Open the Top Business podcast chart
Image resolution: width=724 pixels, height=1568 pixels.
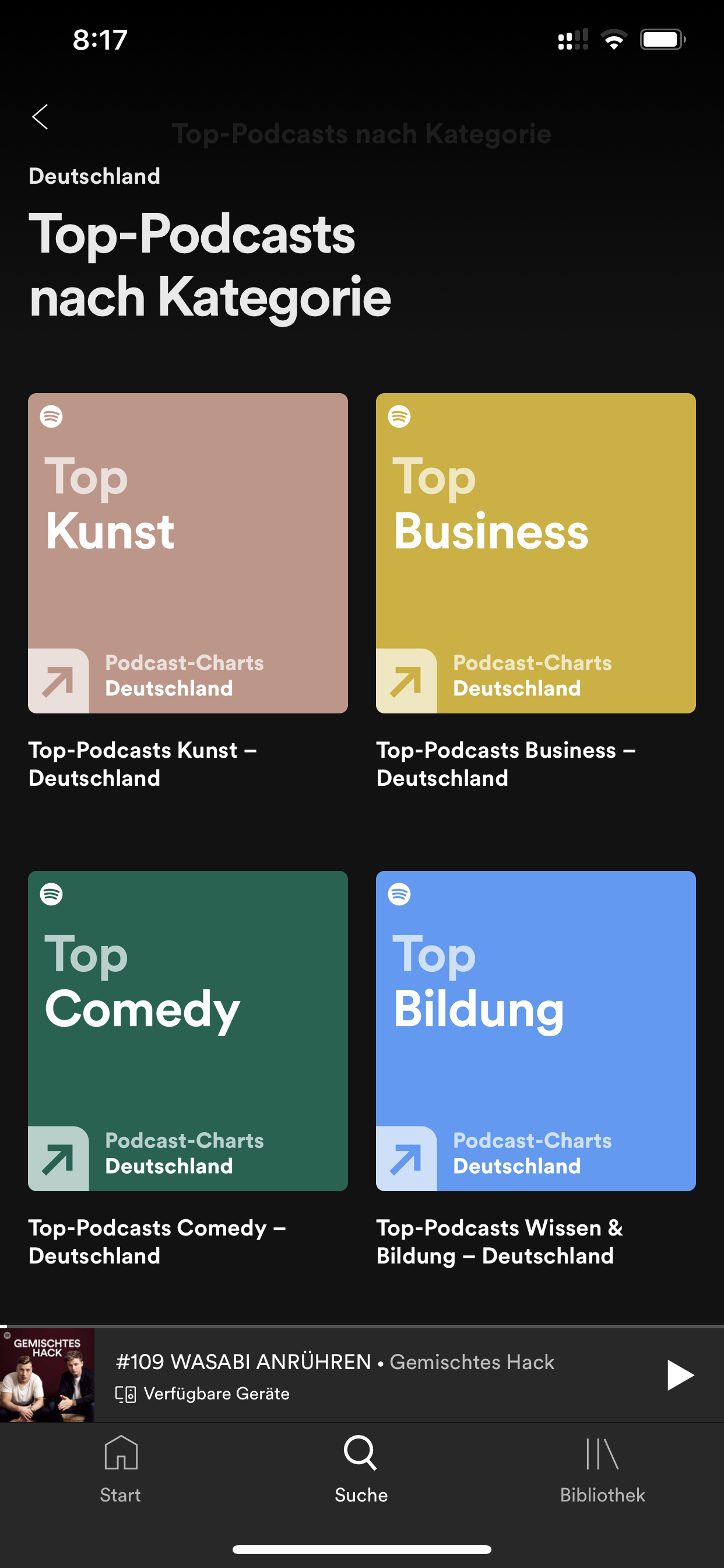[535, 552]
